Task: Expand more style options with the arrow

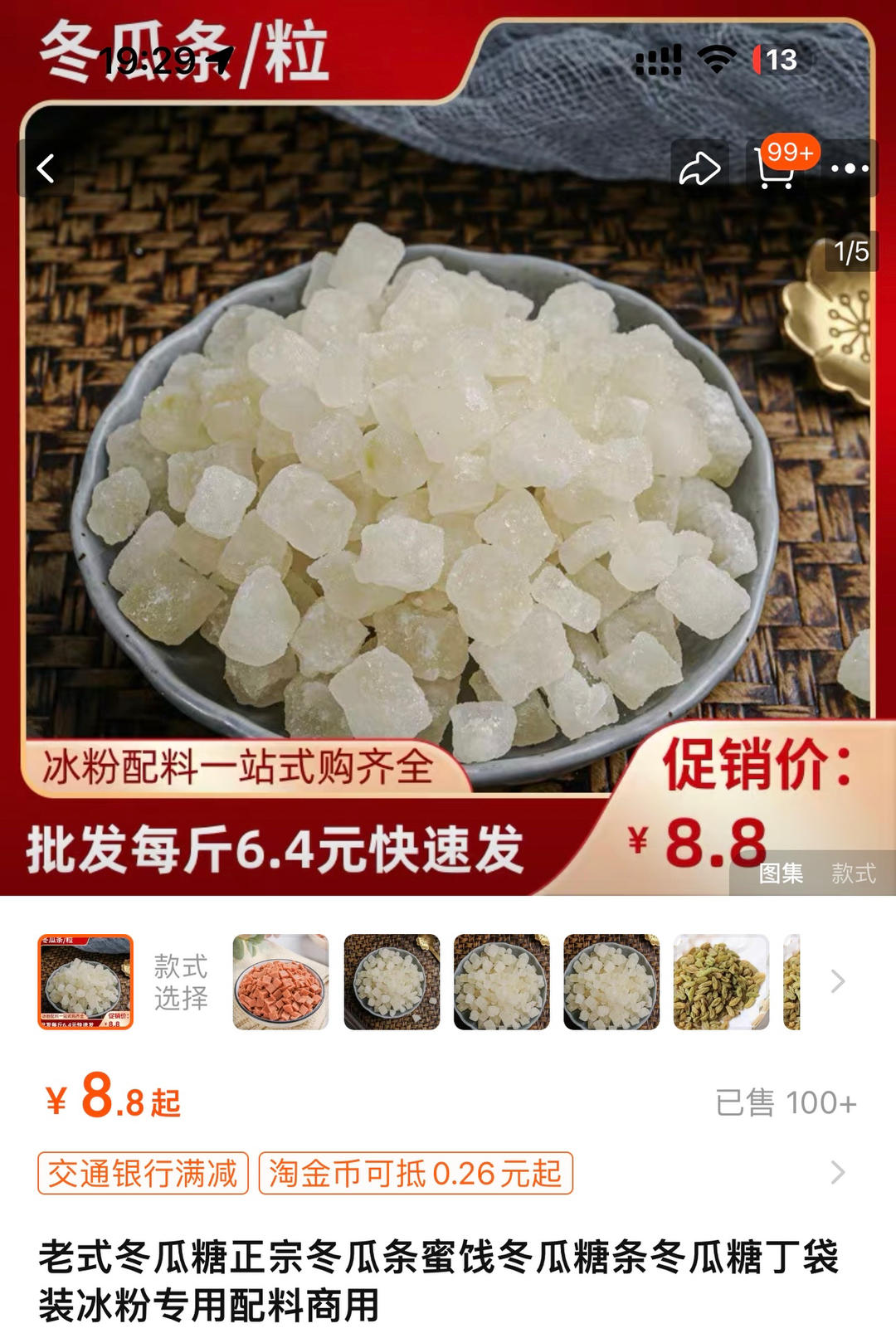Action: click(x=838, y=981)
